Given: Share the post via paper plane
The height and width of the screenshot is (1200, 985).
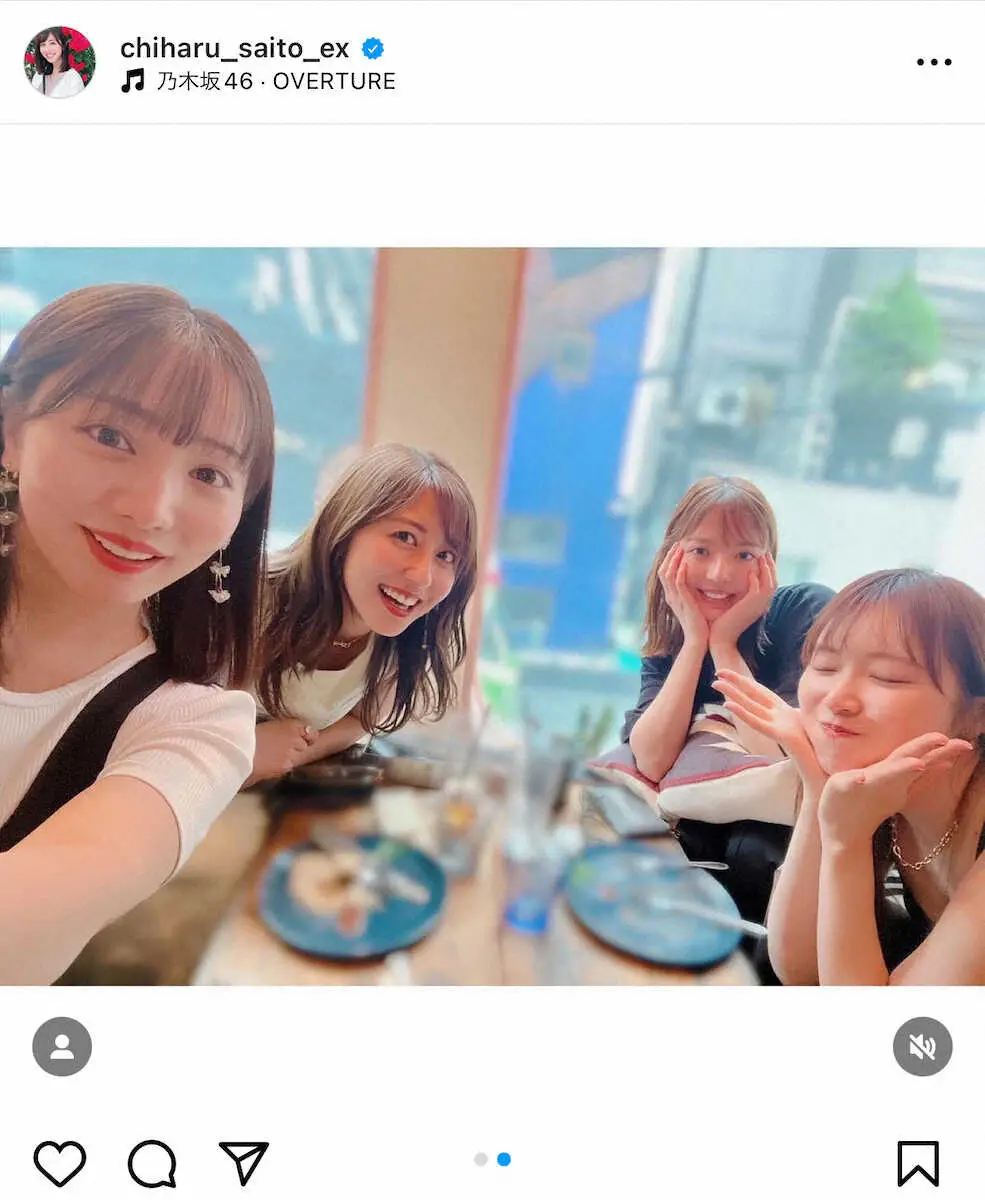Looking at the screenshot, I should [244, 1163].
